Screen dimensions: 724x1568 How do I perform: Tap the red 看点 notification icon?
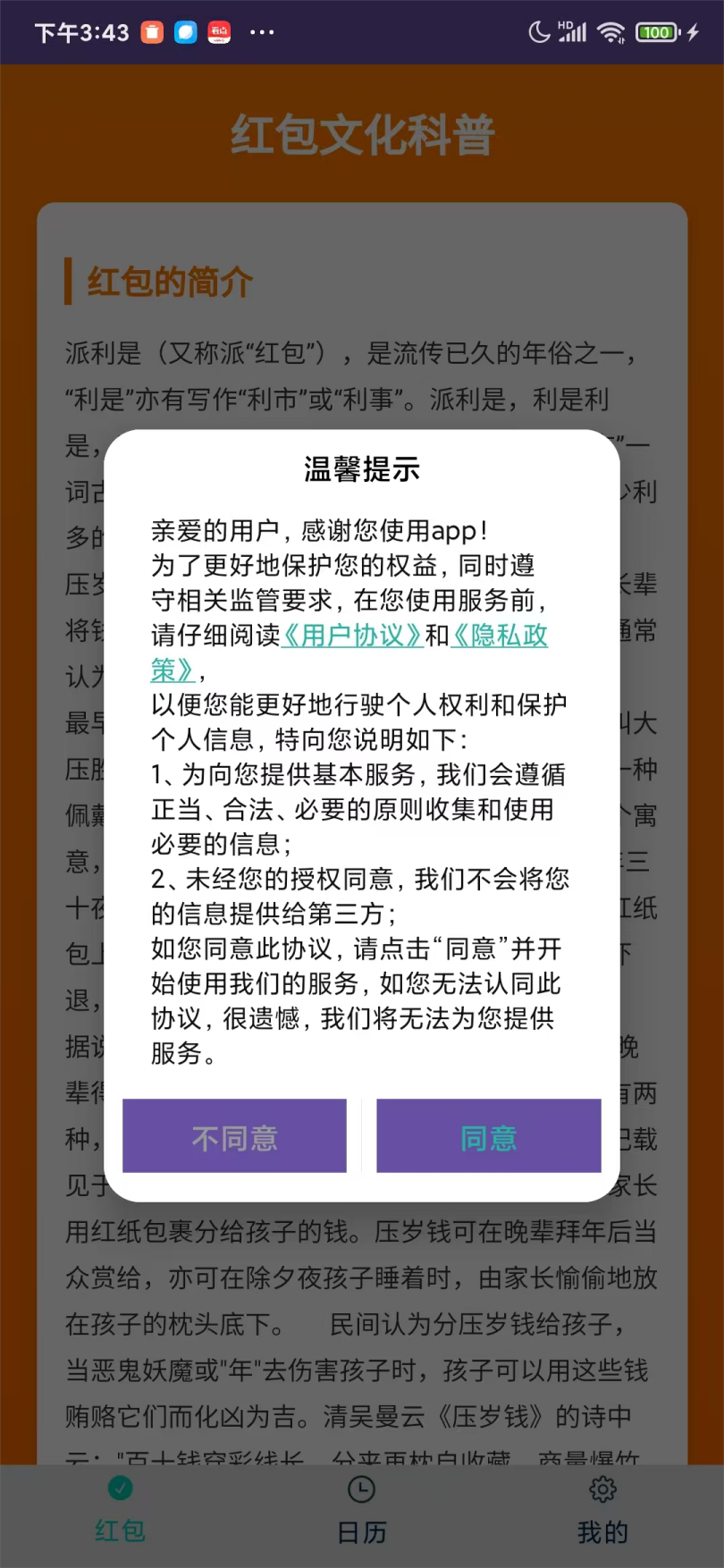[x=219, y=31]
